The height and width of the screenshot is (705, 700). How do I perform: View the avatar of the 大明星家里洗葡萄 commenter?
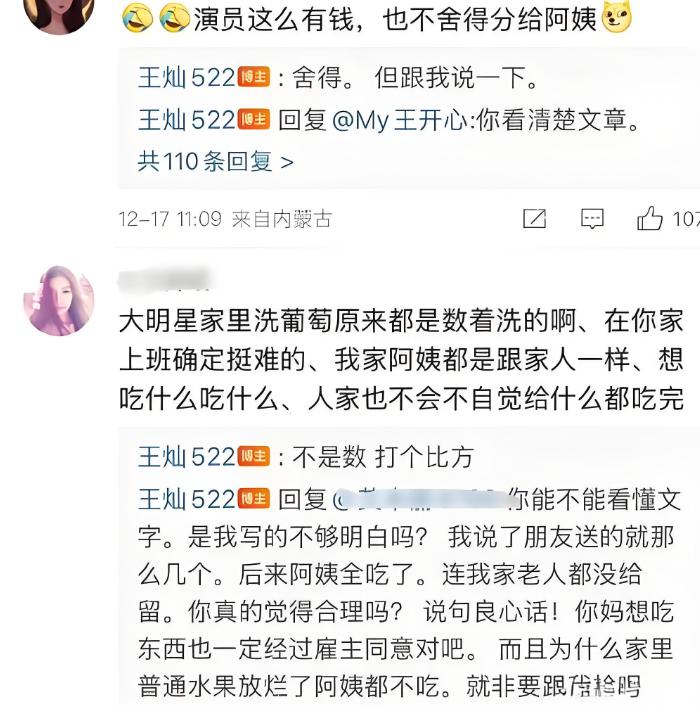pos(59,300)
